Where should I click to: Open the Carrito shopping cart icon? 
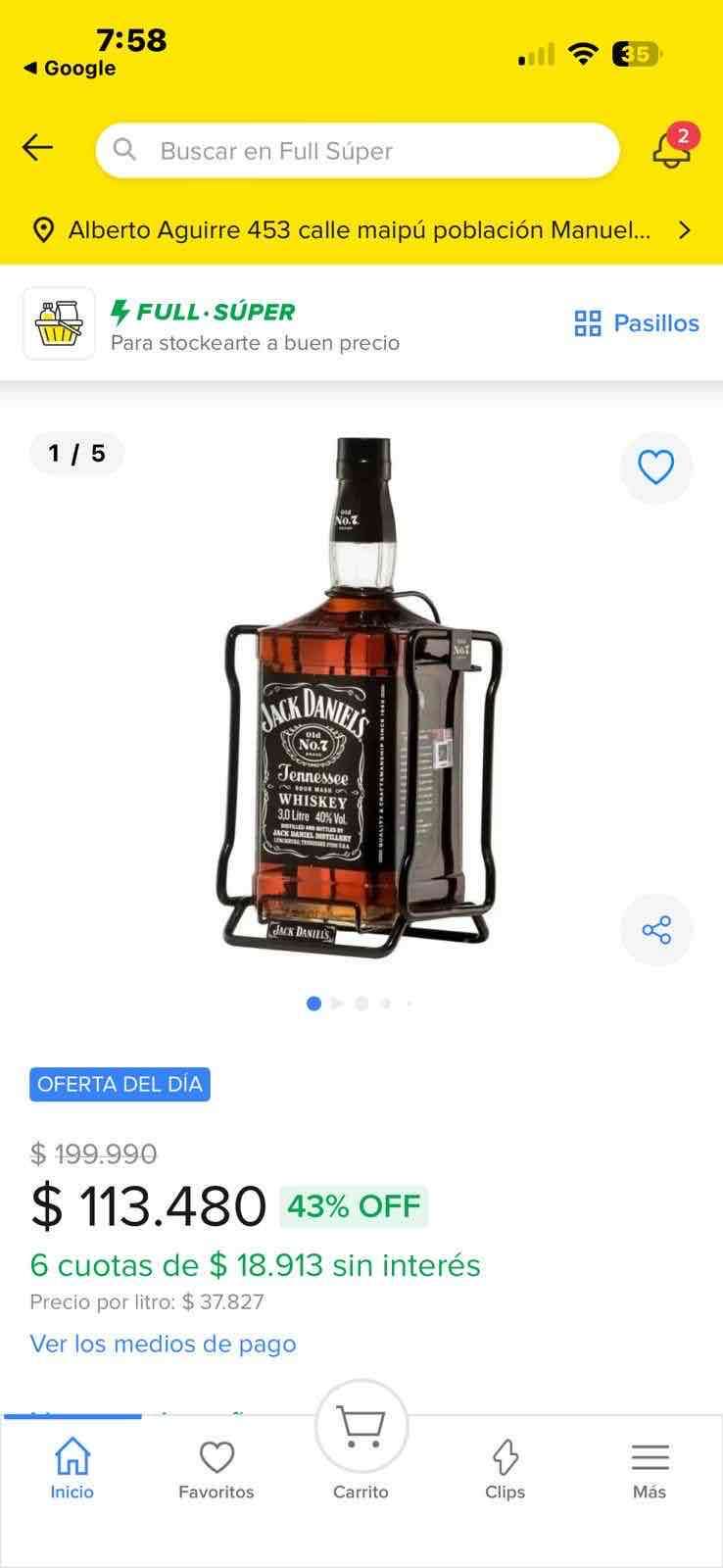click(361, 1427)
